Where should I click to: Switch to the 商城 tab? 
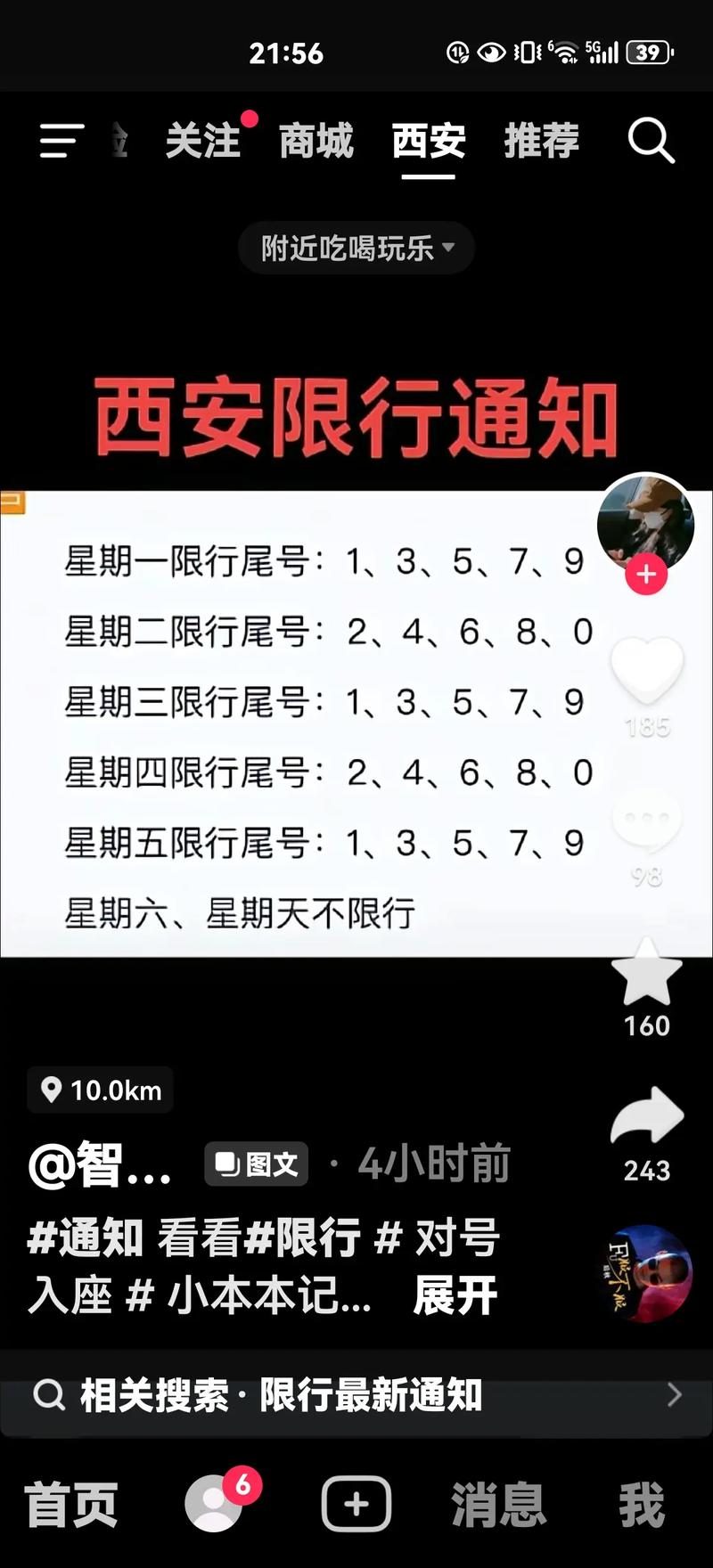click(316, 141)
